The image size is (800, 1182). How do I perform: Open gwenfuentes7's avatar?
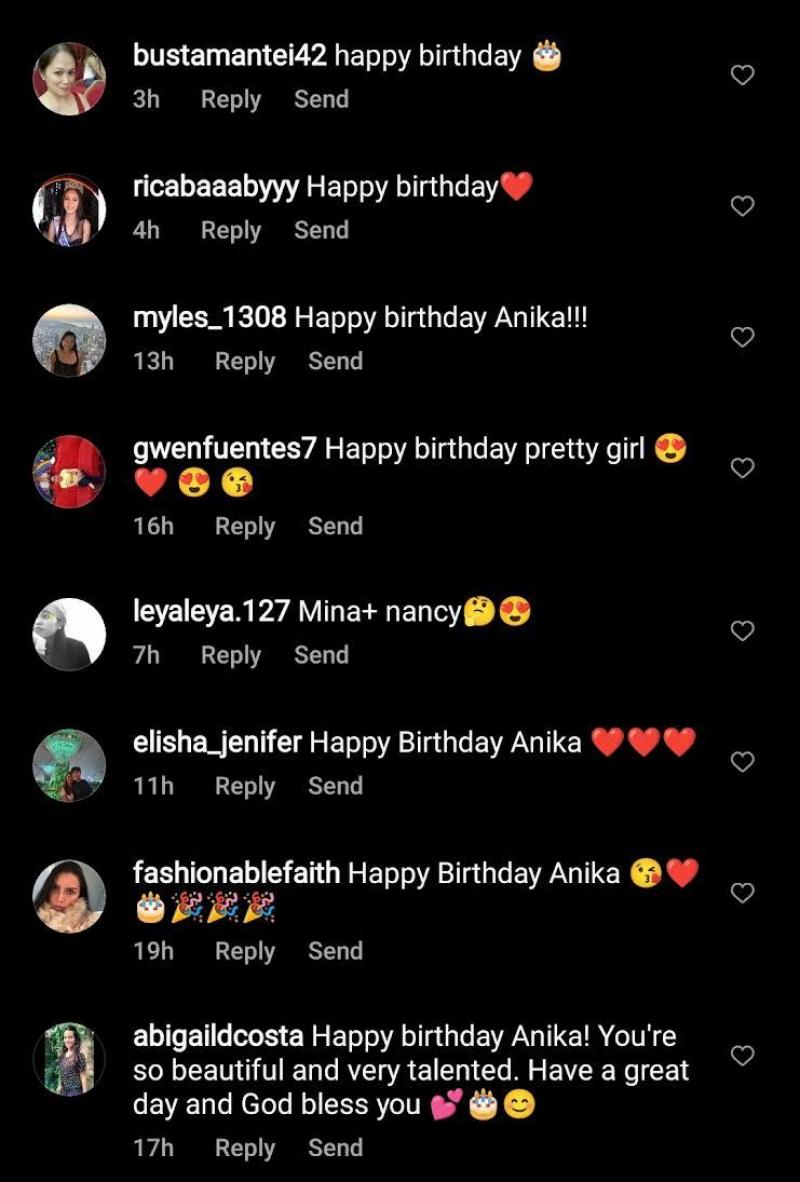pyautogui.click(x=70, y=471)
